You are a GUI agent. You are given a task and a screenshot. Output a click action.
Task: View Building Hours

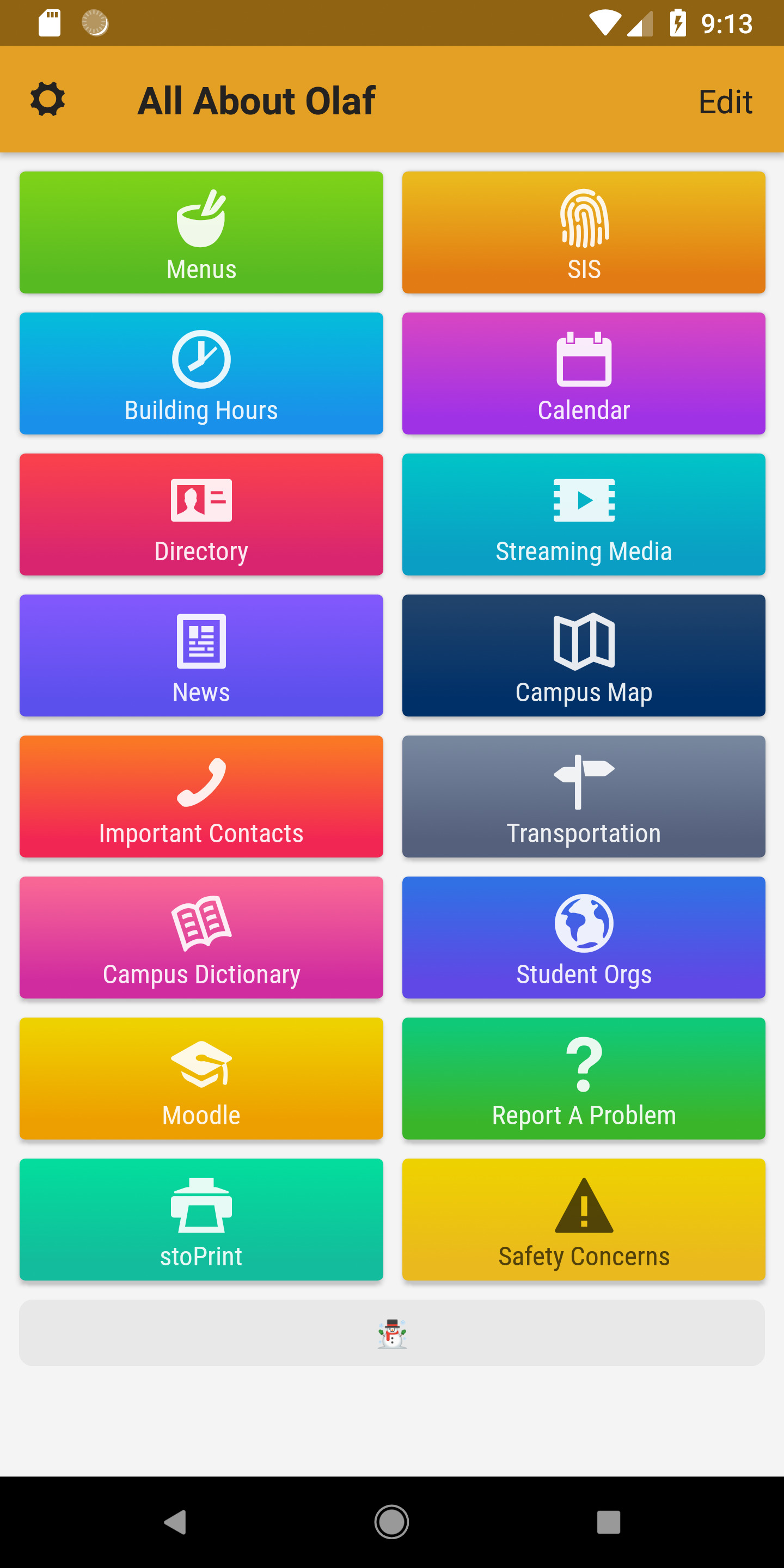tap(201, 373)
